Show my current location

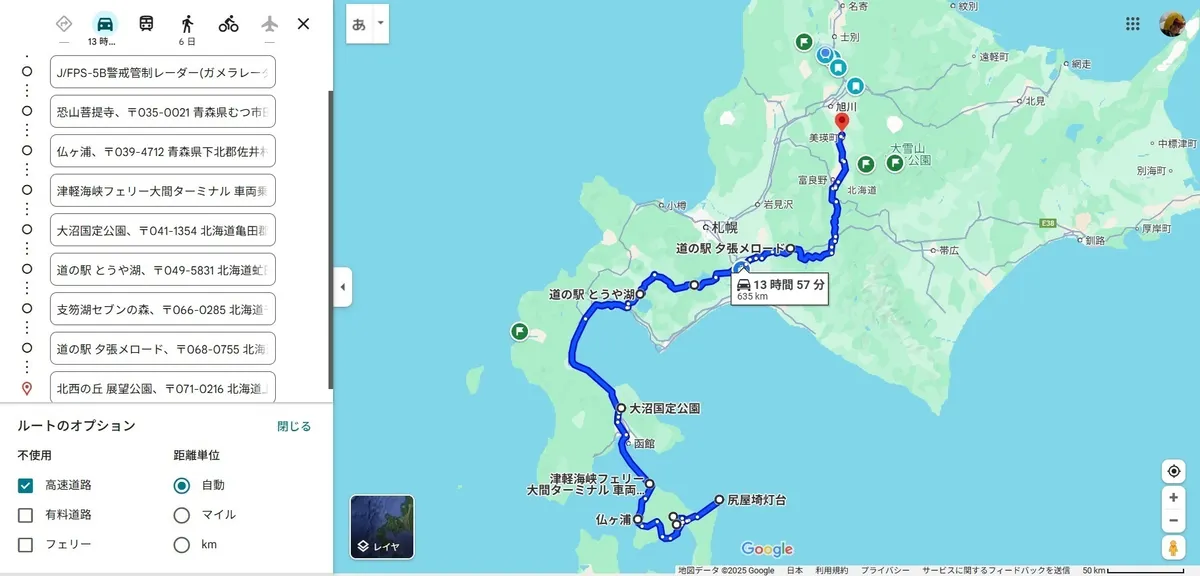(x=1173, y=471)
